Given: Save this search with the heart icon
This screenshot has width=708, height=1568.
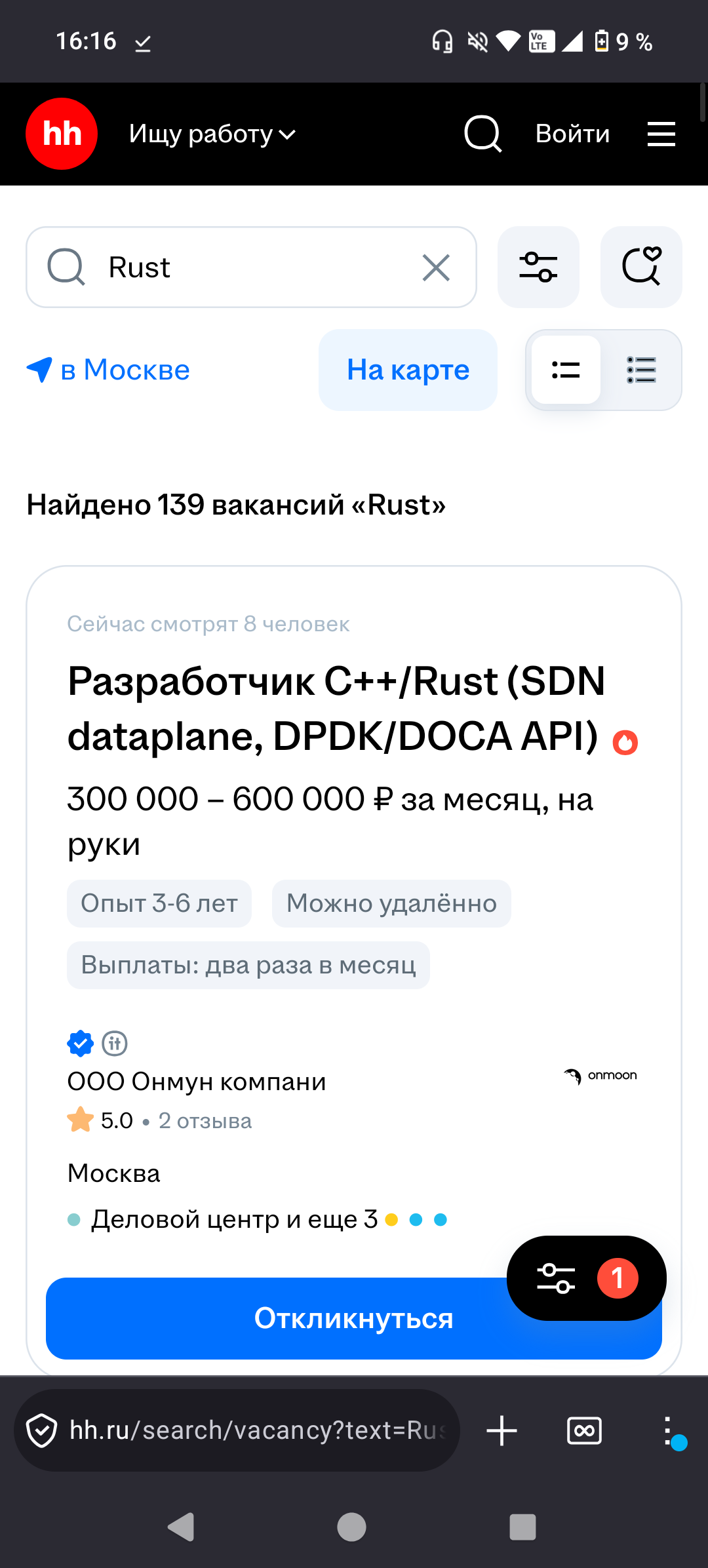Looking at the screenshot, I should 641,267.
